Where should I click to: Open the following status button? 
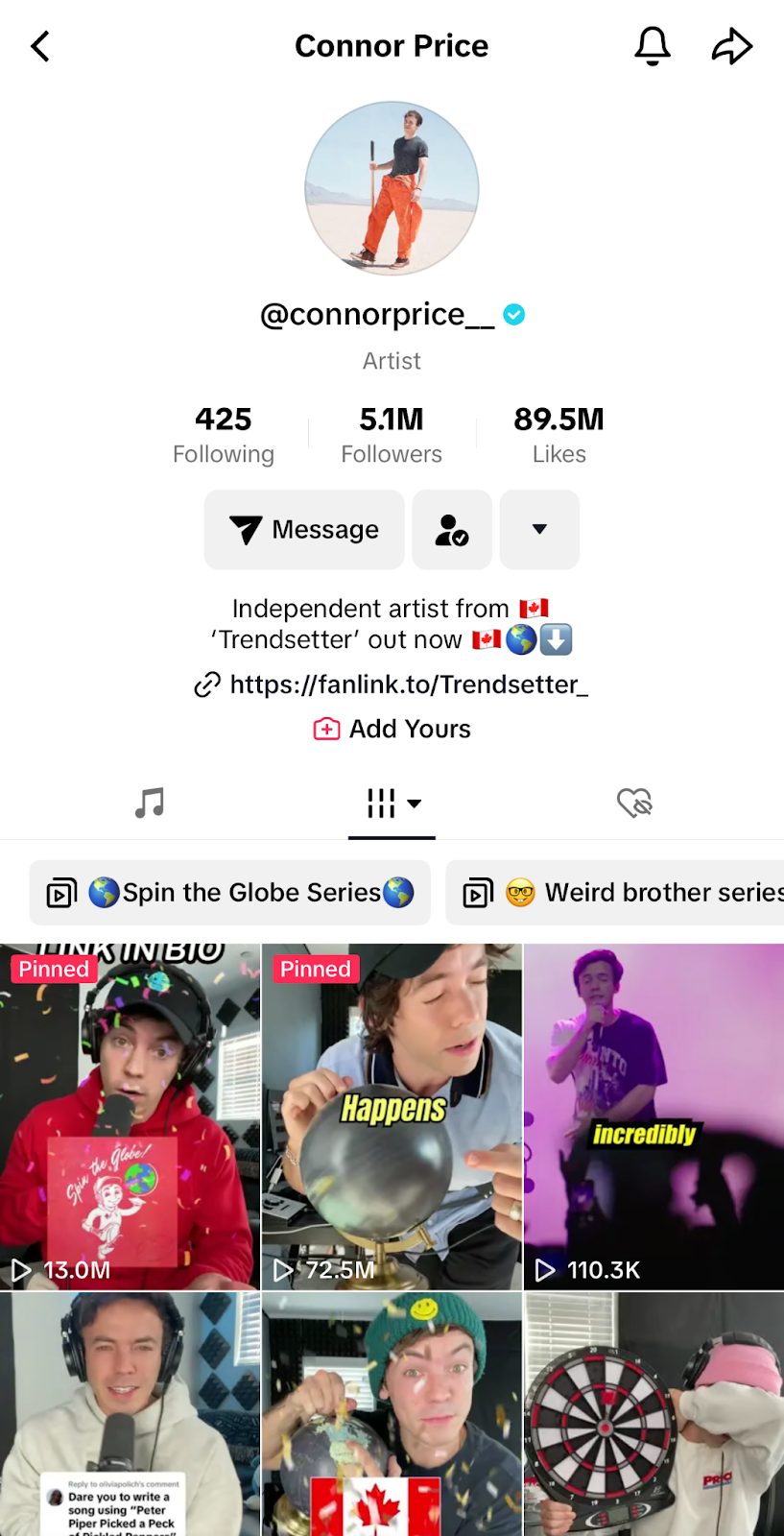point(452,530)
